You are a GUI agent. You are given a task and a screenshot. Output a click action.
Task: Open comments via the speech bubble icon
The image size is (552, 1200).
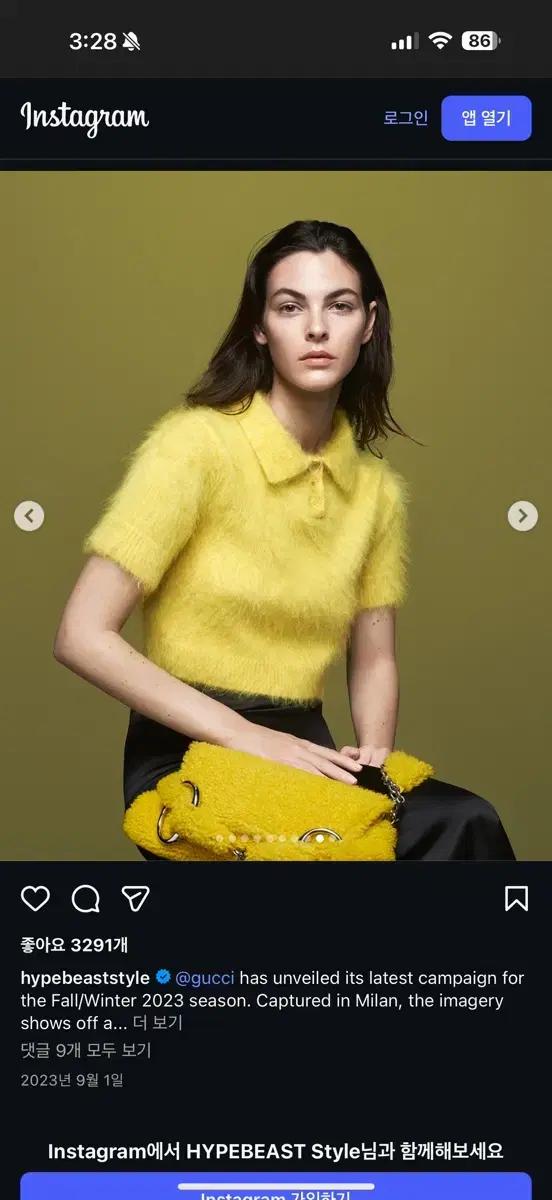(86, 899)
